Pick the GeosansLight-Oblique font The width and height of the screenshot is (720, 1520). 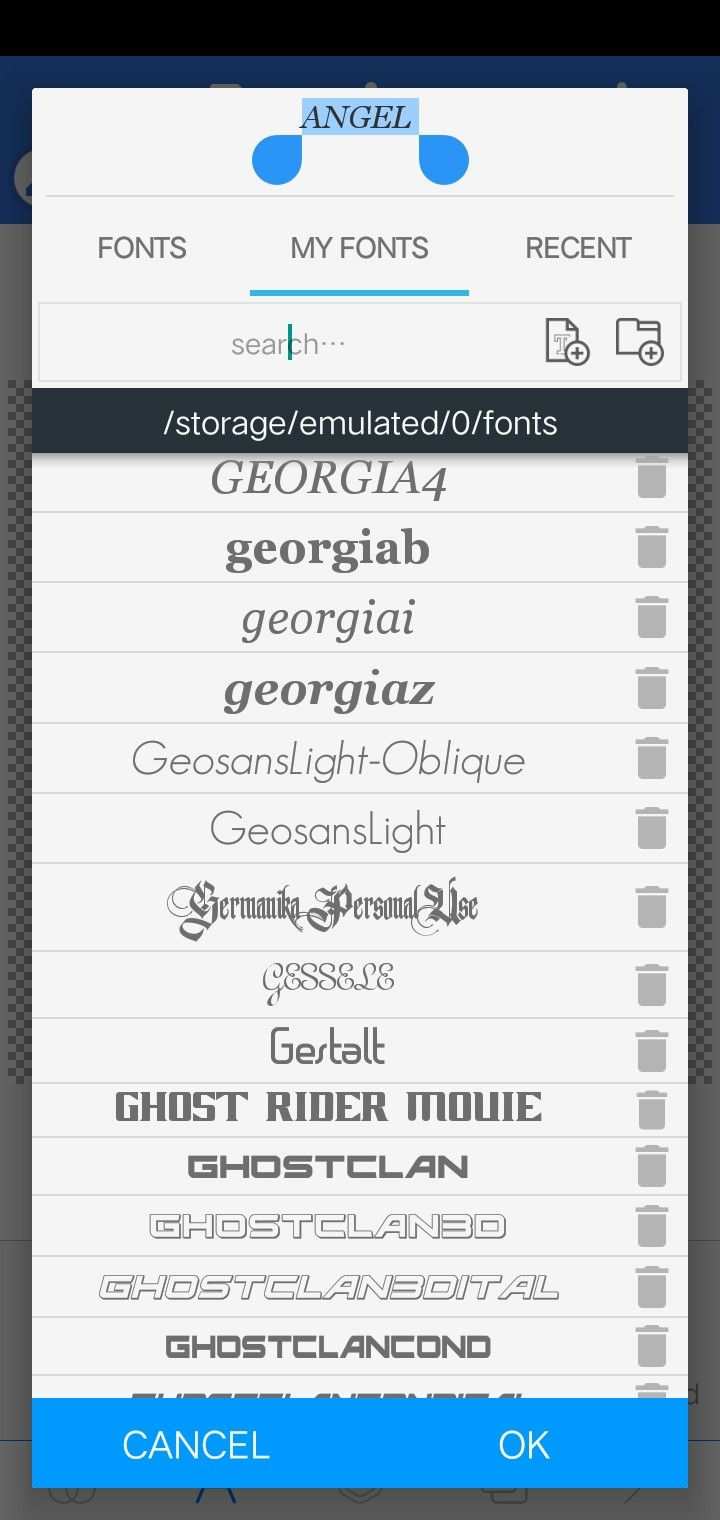[x=328, y=759]
